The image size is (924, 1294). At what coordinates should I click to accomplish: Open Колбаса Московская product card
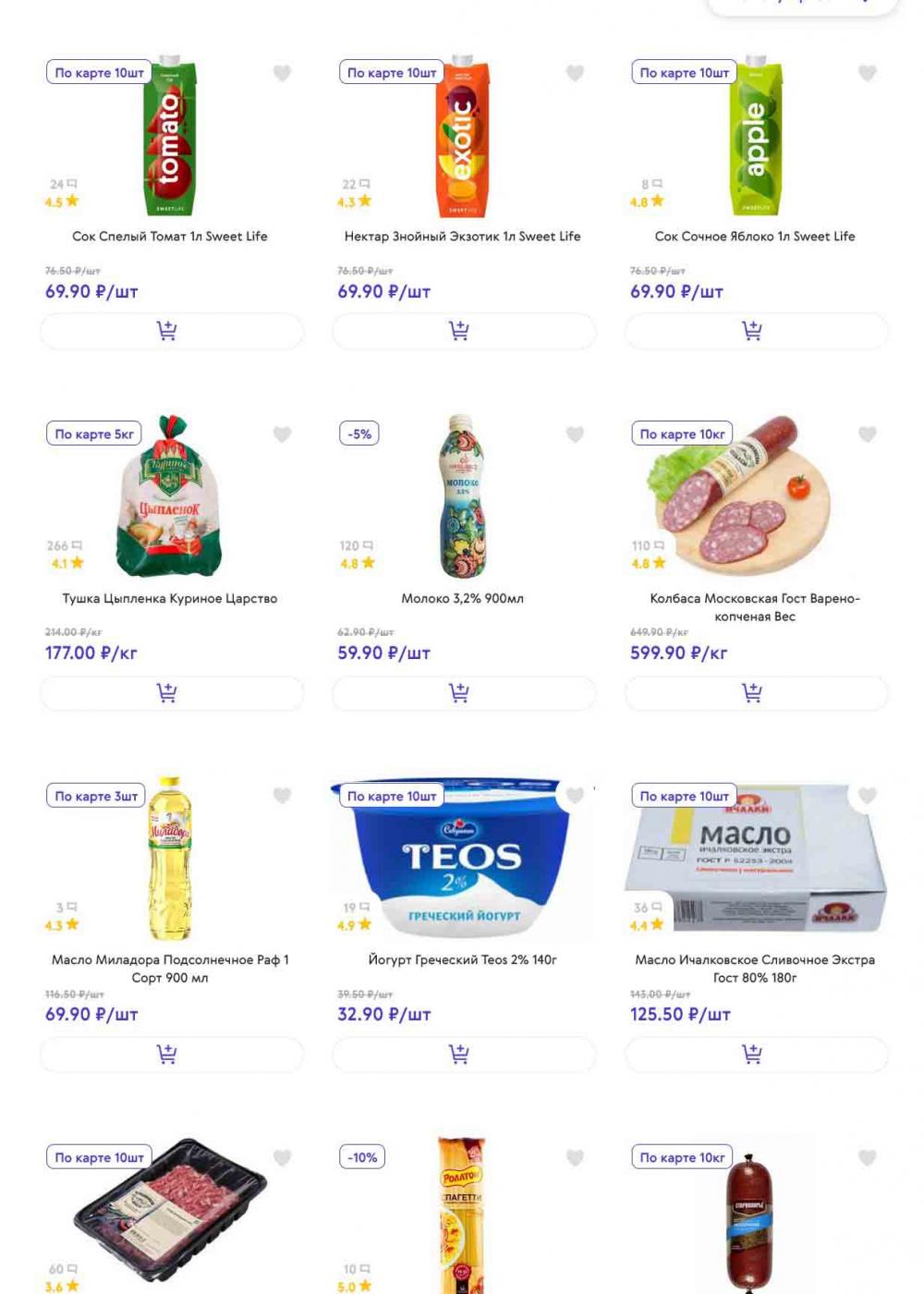(x=755, y=606)
